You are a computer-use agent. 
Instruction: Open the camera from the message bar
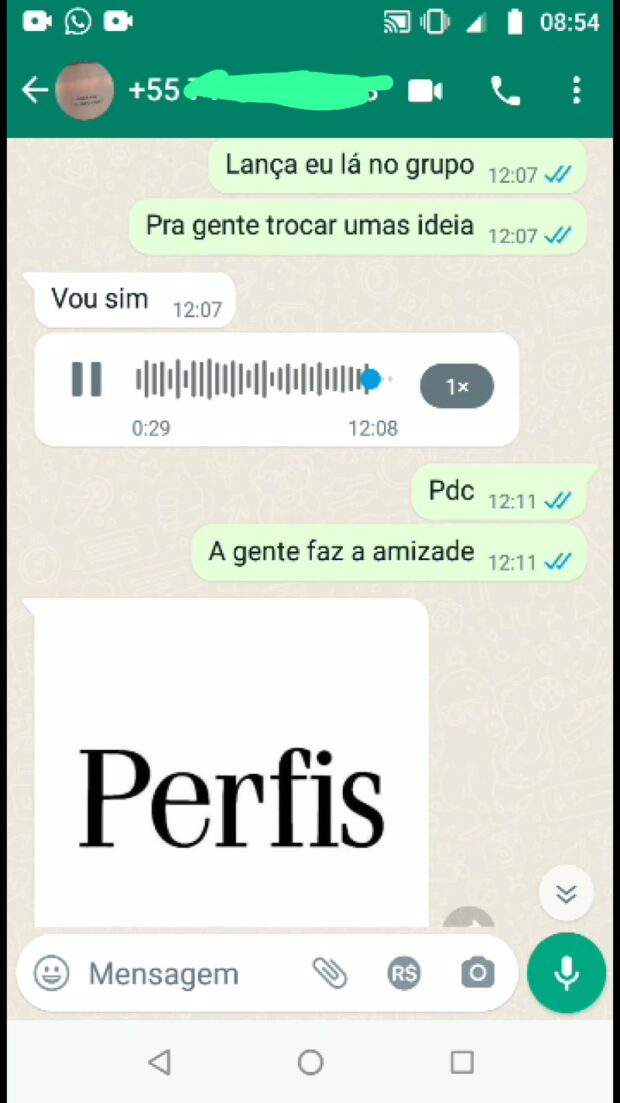click(478, 973)
